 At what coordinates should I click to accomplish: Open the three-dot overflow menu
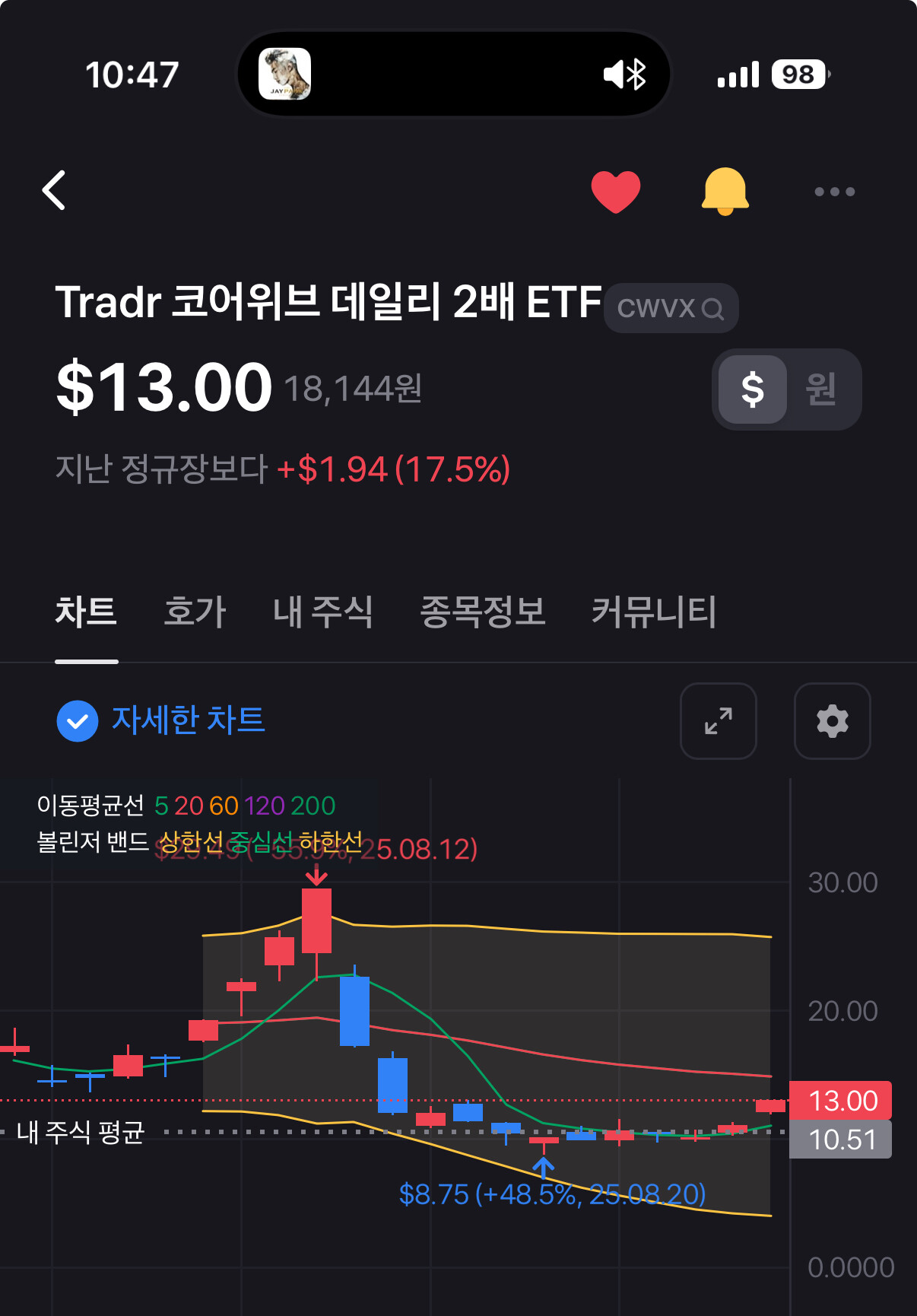[834, 192]
